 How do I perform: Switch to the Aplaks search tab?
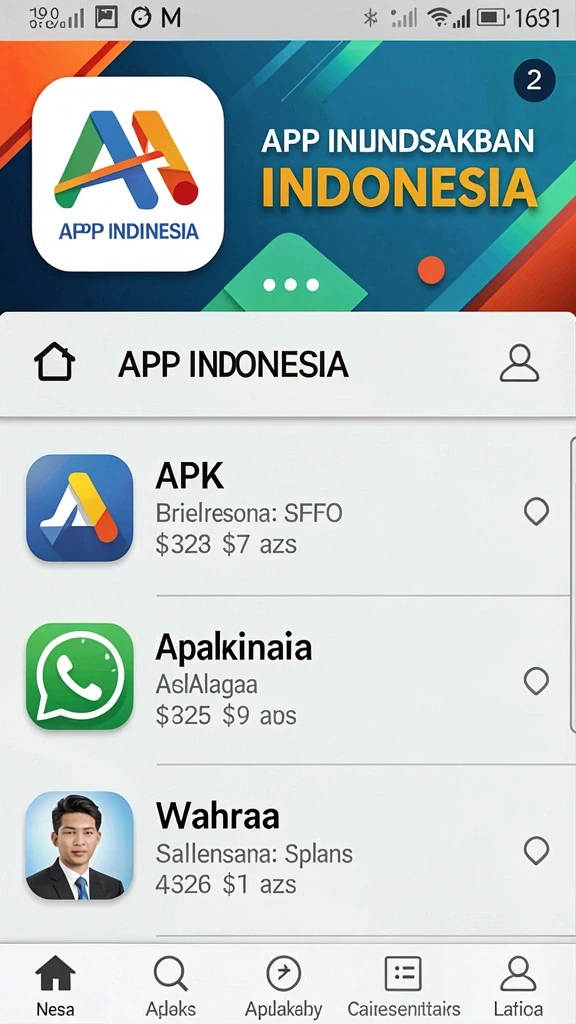pyautogui.click(x=170, y=985)
